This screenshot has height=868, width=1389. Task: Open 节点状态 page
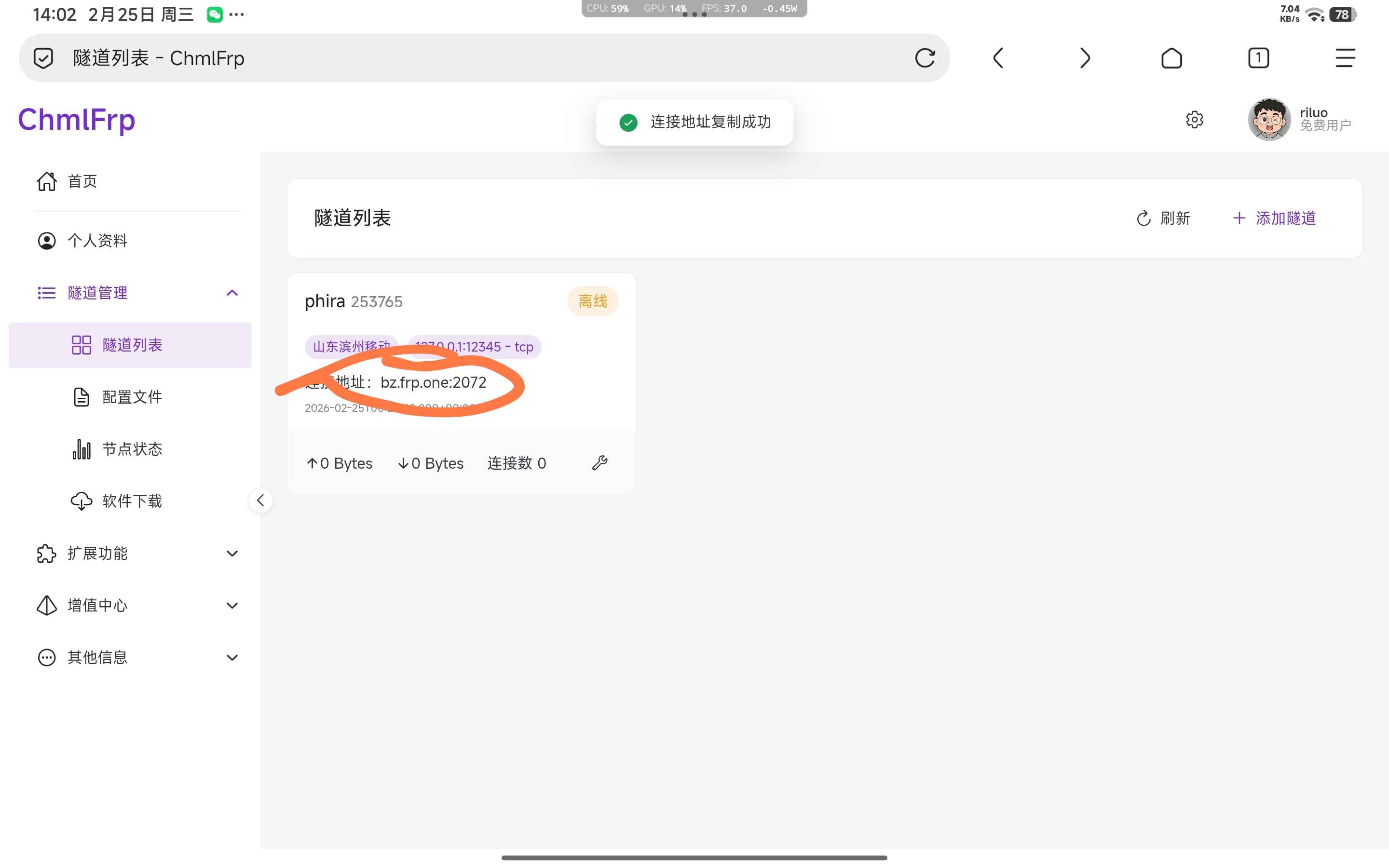coord(132,449)
